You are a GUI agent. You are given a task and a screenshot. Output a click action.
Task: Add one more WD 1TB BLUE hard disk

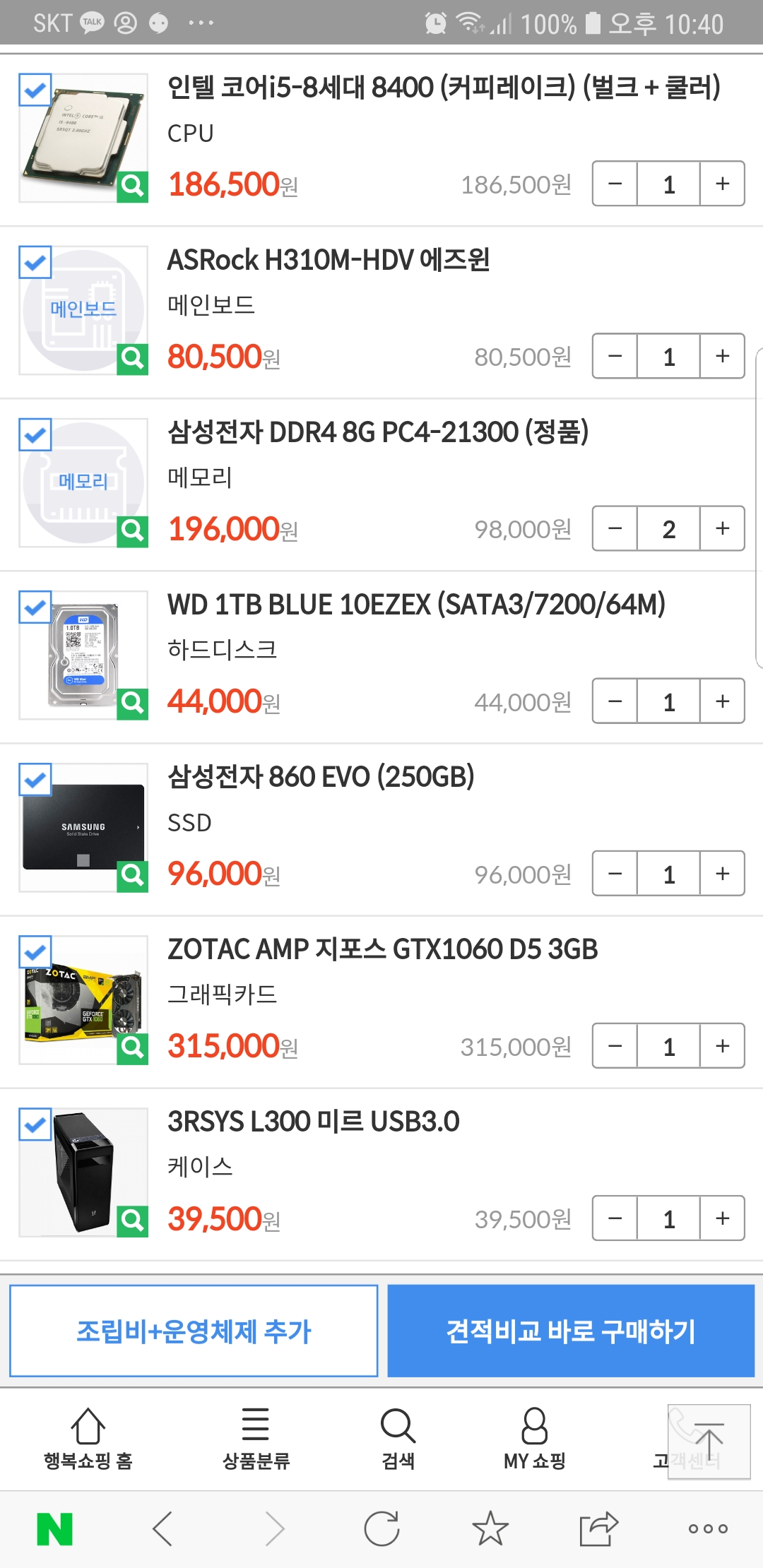[x=722, y=701]
